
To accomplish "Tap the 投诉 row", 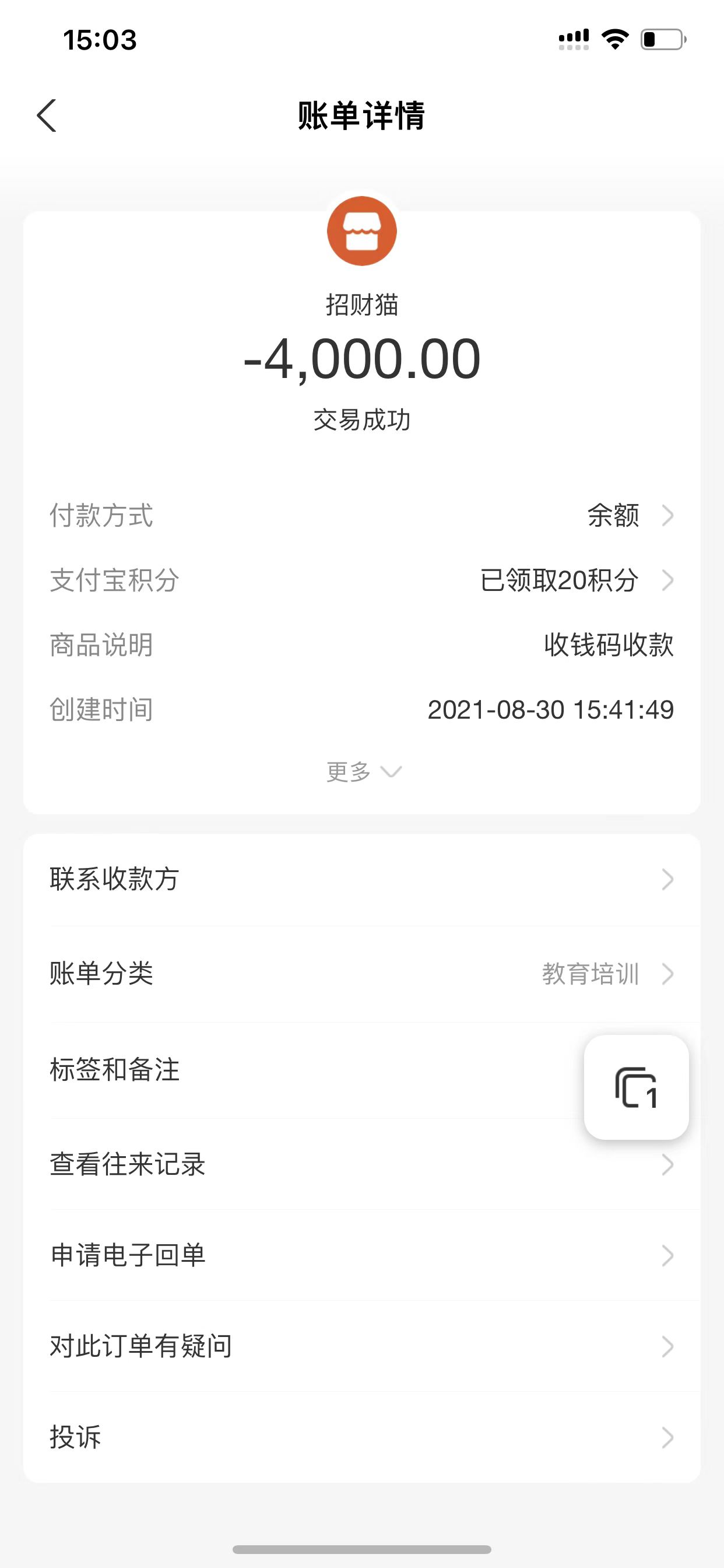I will [362, 1437].
